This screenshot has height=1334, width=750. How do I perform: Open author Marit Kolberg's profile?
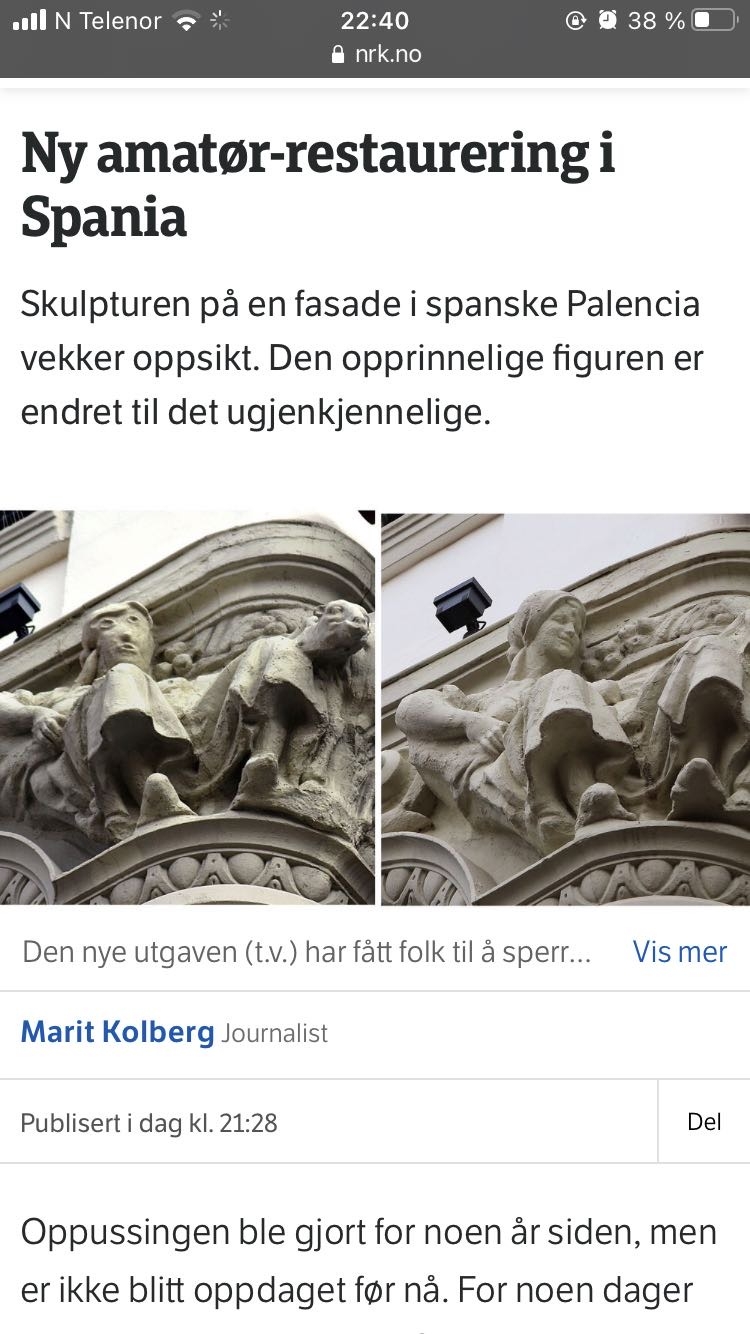[x=117, y=1032]
